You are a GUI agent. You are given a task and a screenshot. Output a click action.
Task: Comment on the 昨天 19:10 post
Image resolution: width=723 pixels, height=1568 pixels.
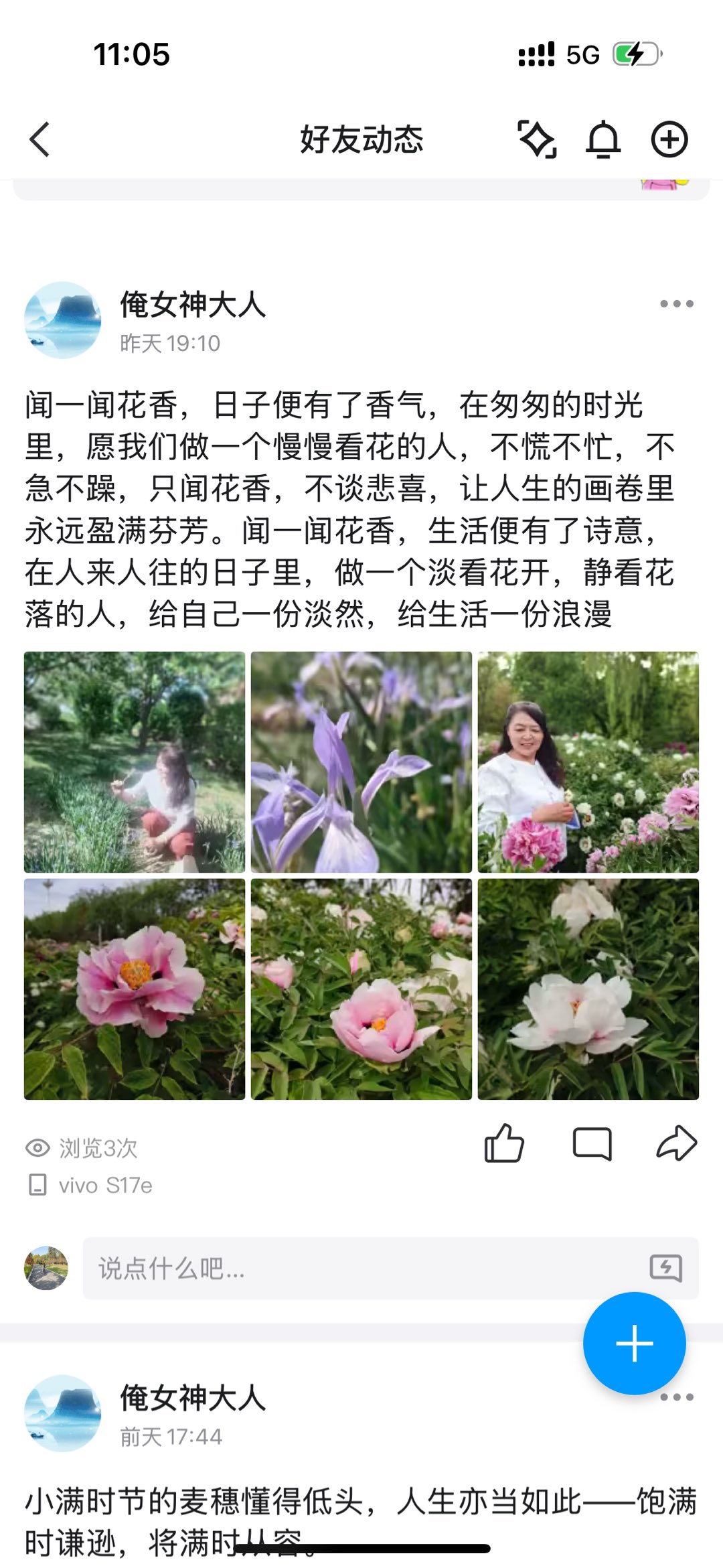tap(592, 1143)
